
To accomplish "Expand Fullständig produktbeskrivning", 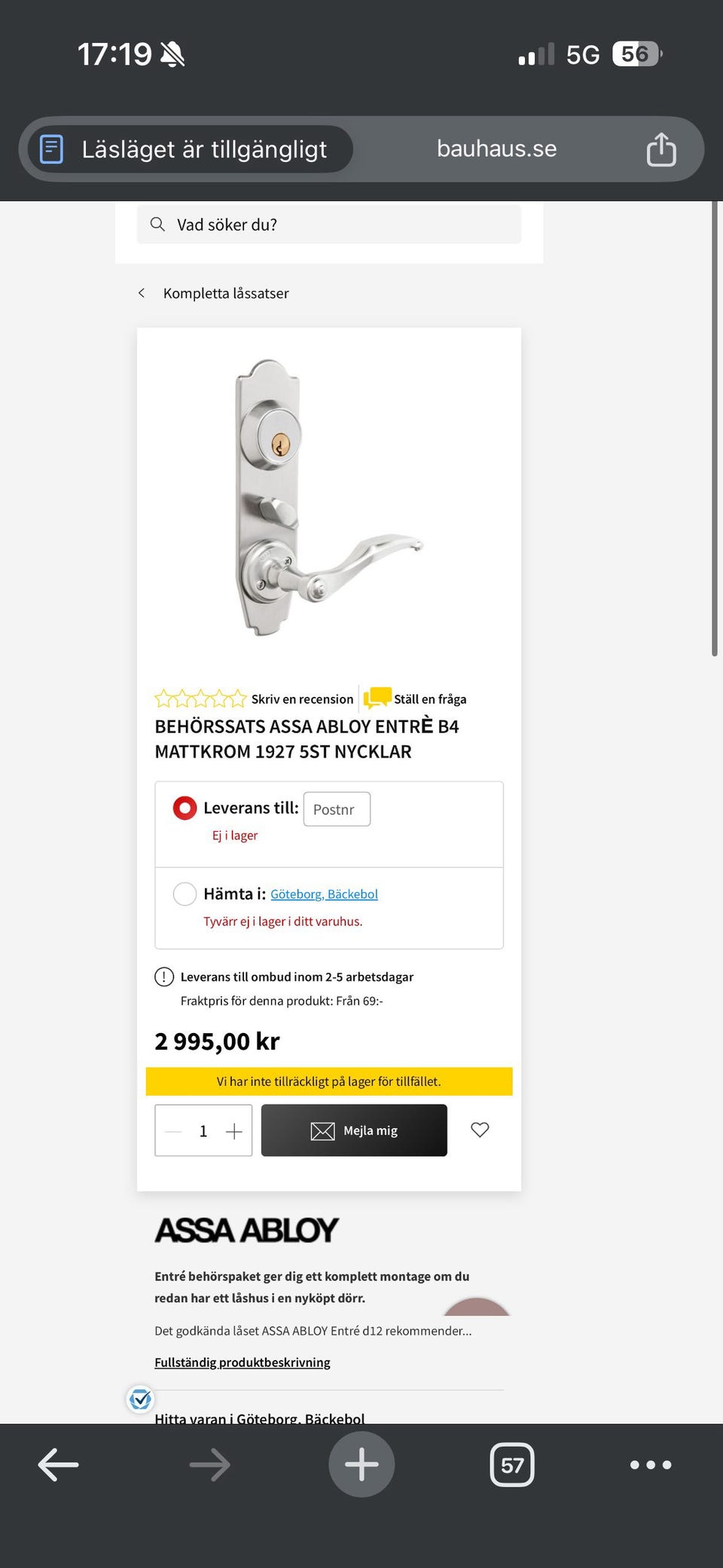I will click(x=243, y=1362).
